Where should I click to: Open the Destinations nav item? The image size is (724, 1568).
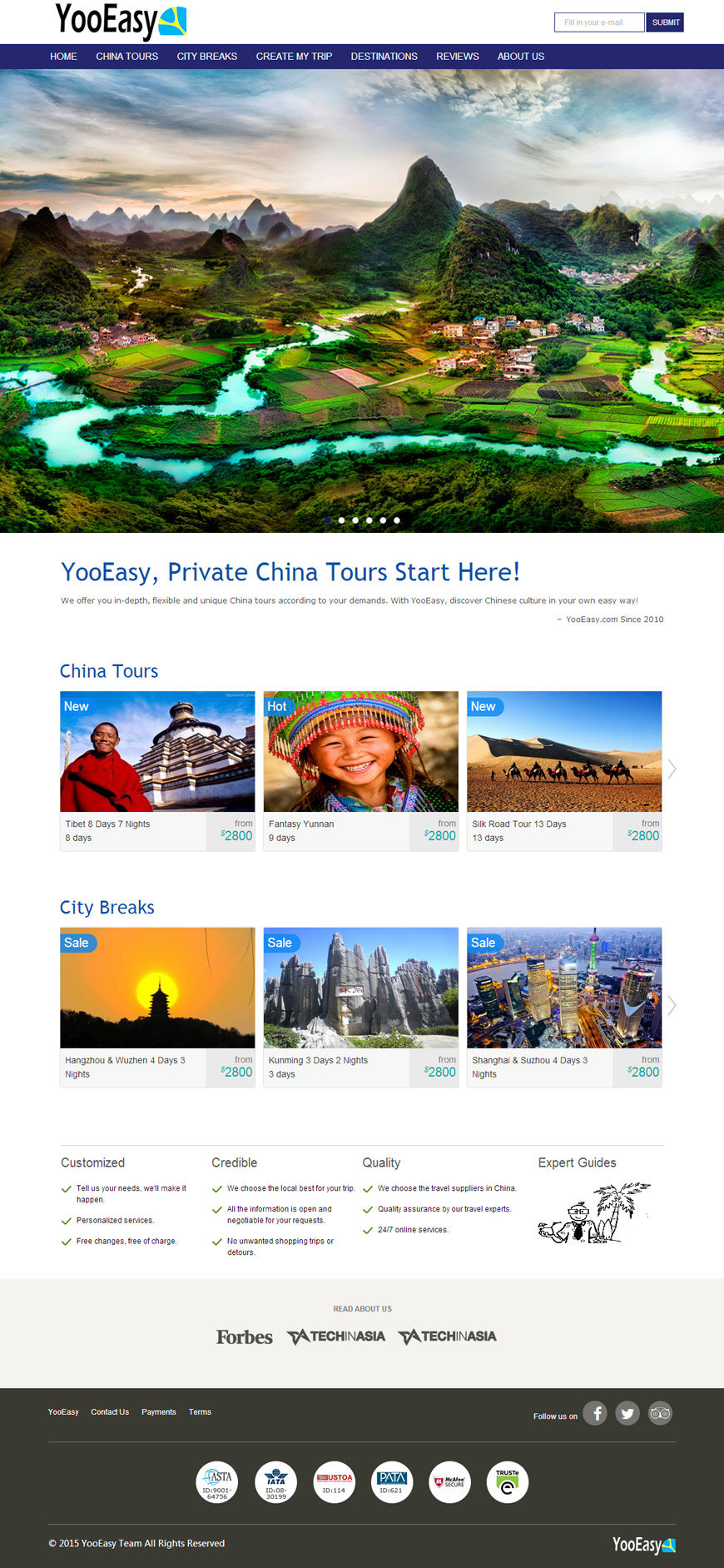tap(384, 57)
